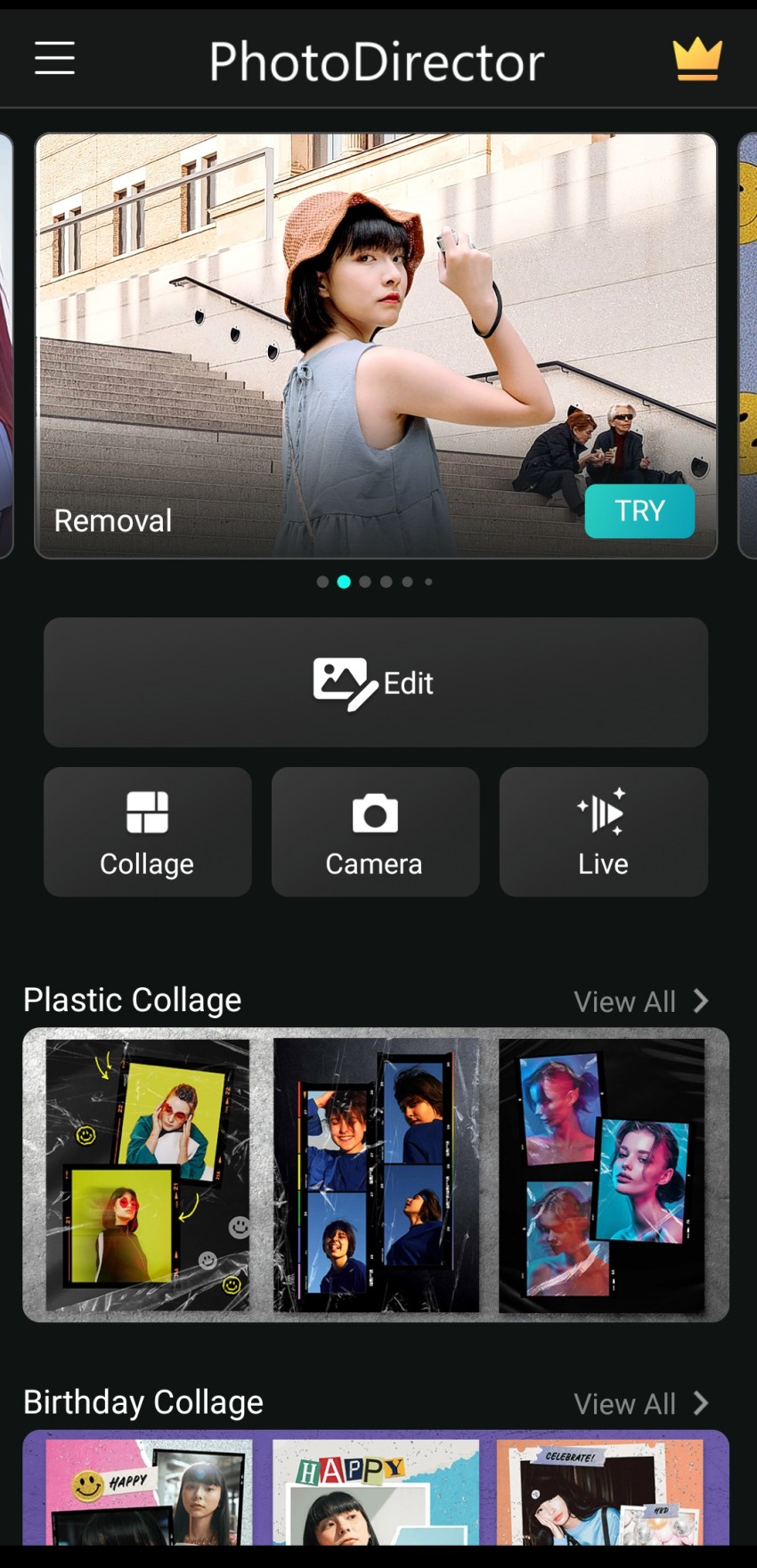Select the second carousel indicator dot
This screenshot has height=1568, width=757.
click(344, 581)
